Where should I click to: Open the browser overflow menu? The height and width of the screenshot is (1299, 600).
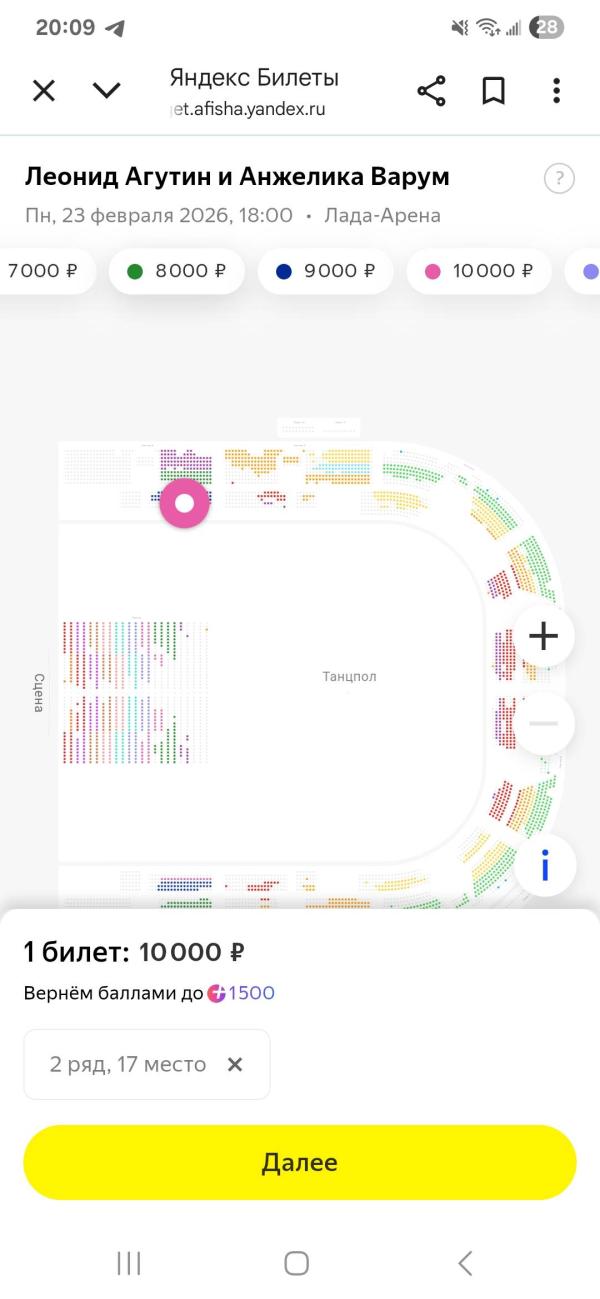(x=556, y=91)
